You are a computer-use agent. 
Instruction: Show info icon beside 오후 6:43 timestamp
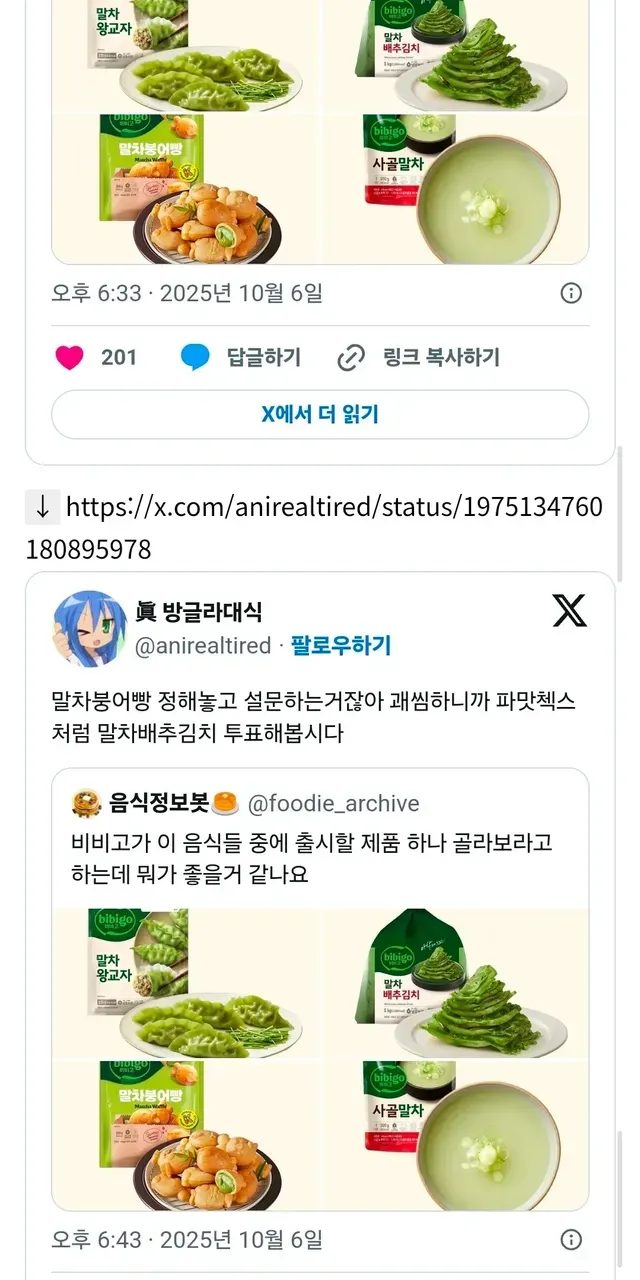(571, 1240)
